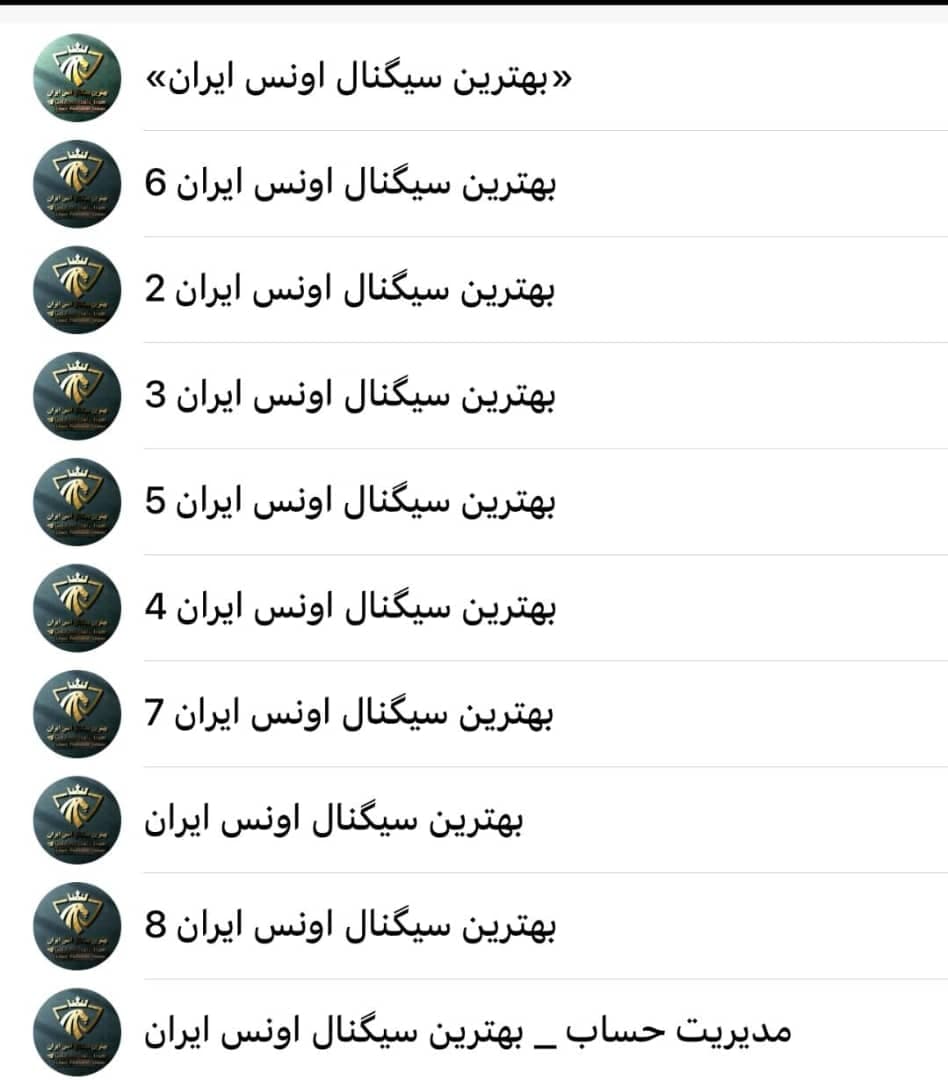Click the avatar of بهترین سیگنال اونس ایران 3
Screen dimensions: 948x1080
[x=76, y=396]
